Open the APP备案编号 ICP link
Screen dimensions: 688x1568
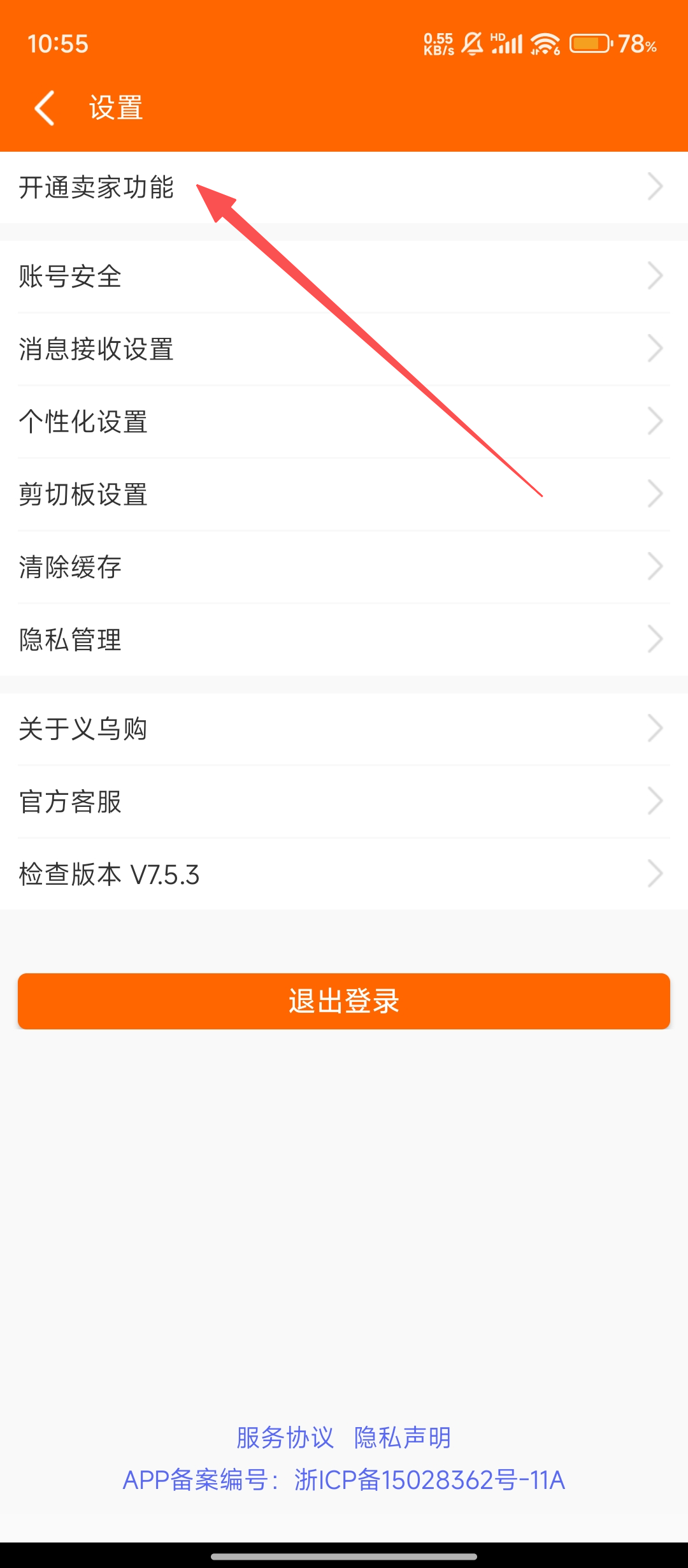click(x=344, y=1480)
